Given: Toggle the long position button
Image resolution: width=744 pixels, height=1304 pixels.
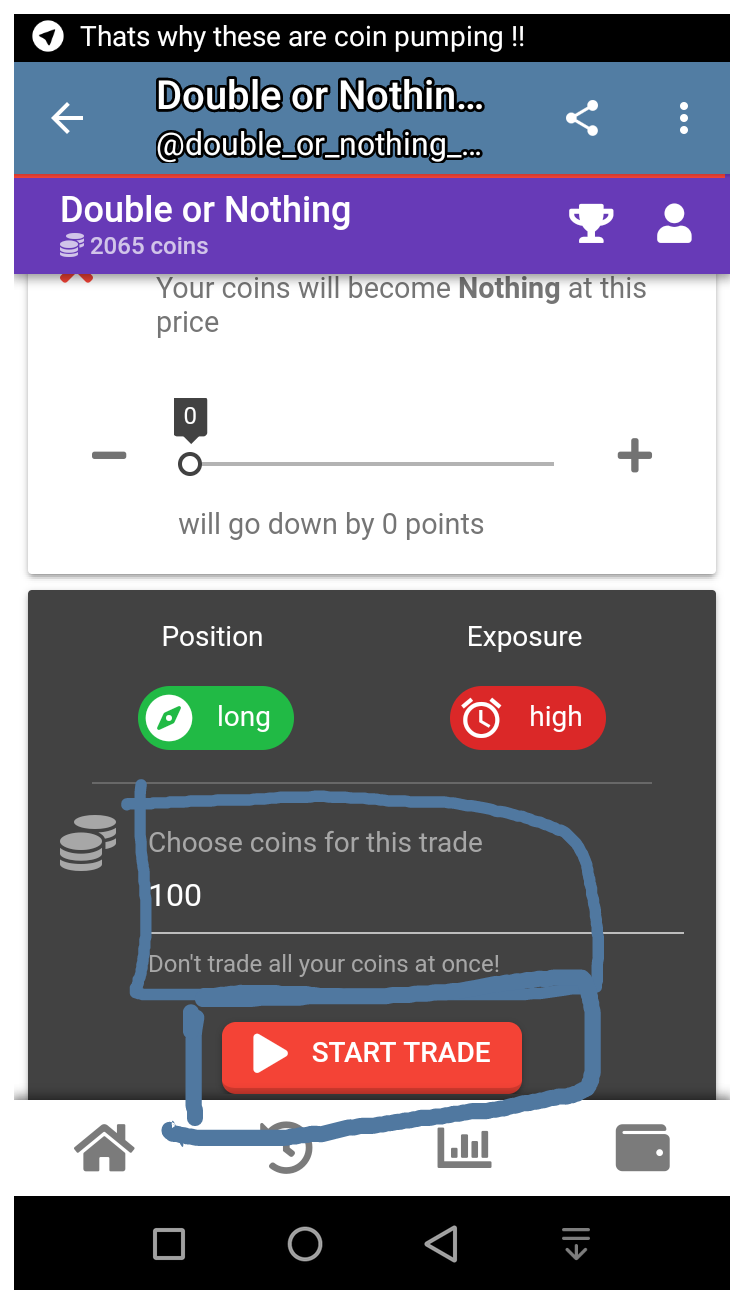Looking at the screenshot, I should pyautogui.click(x=216, y=717).
